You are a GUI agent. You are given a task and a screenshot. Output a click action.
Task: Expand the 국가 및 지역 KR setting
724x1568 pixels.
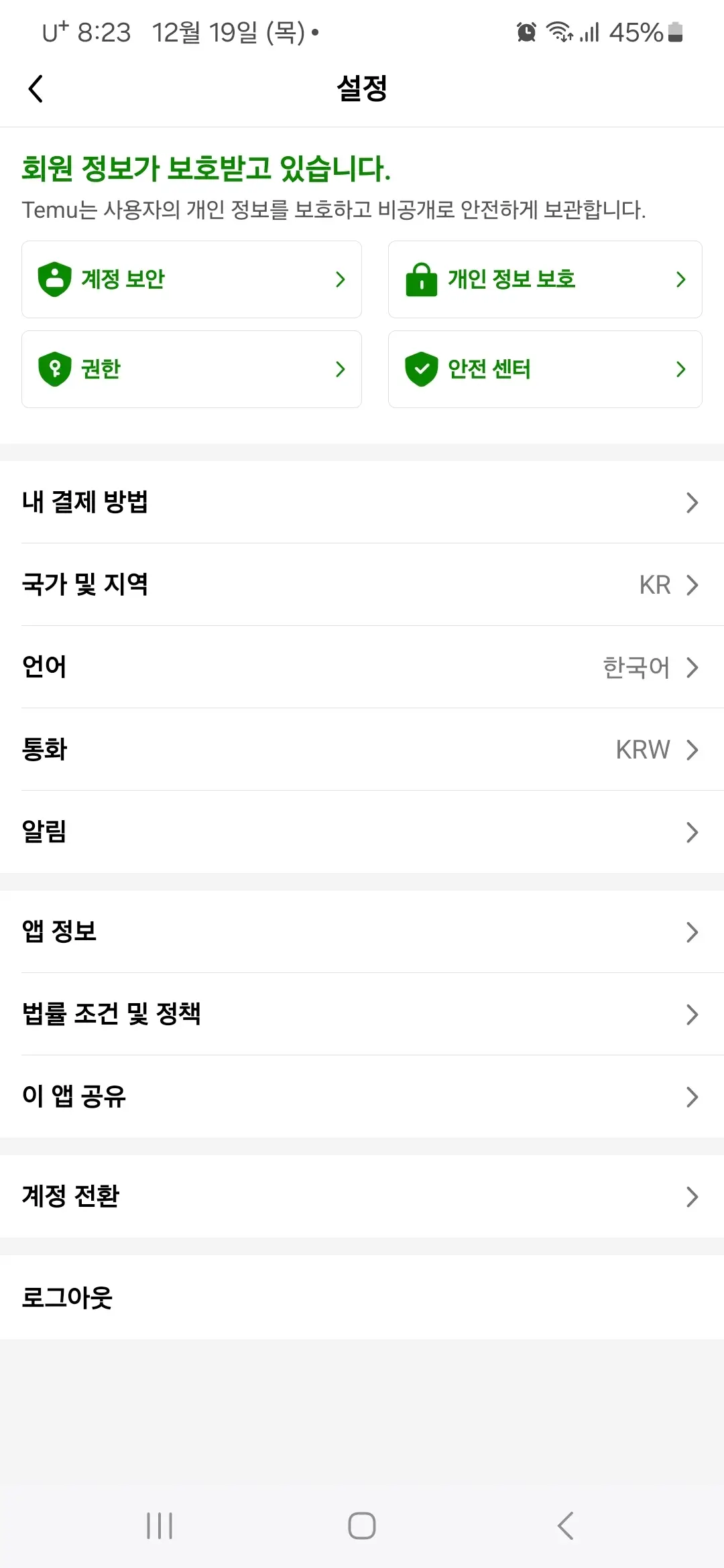(362, 584)
